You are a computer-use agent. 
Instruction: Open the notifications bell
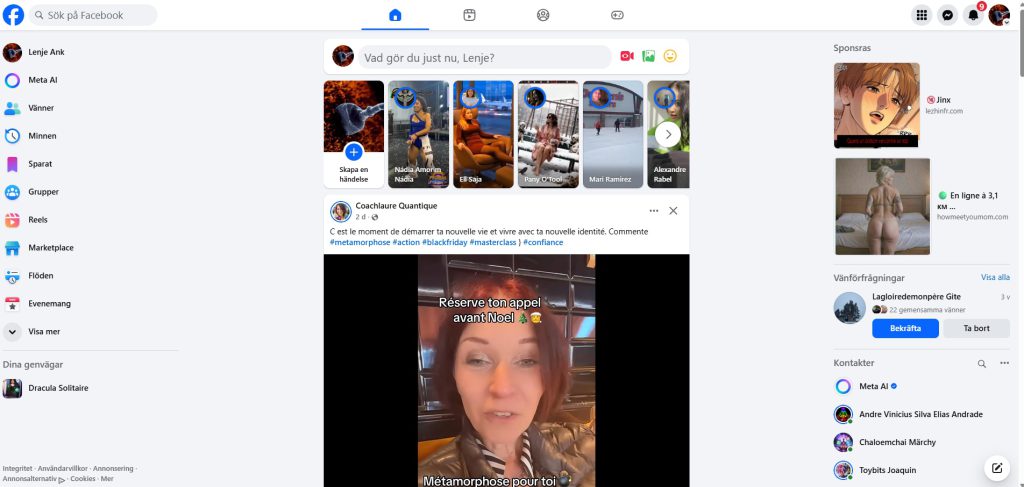[x=972, y=15]
